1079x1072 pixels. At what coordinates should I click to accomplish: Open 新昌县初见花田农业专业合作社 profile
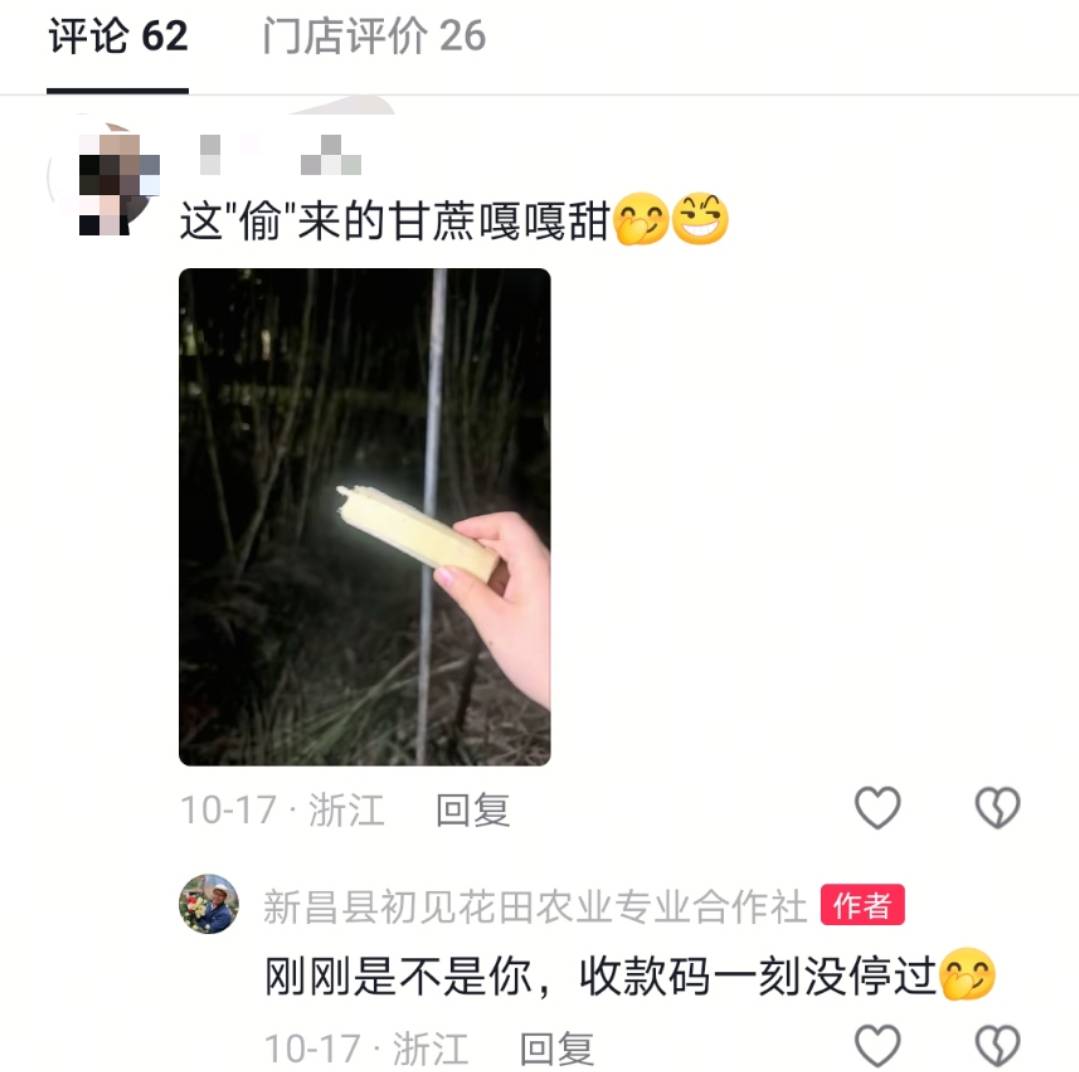pyautogui.click(x=534, y=907)
